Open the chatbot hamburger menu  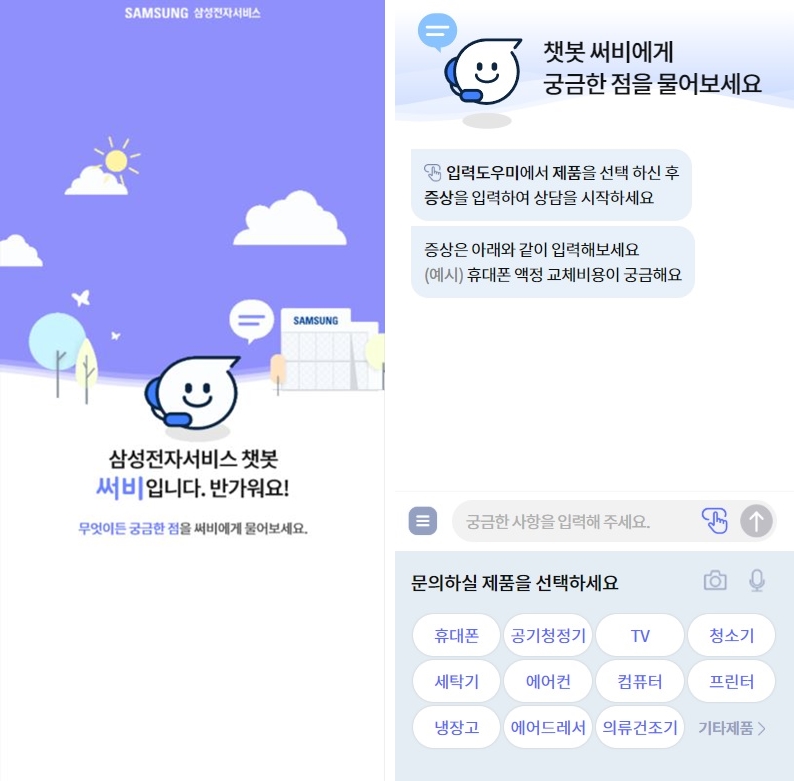click(423, 520)
